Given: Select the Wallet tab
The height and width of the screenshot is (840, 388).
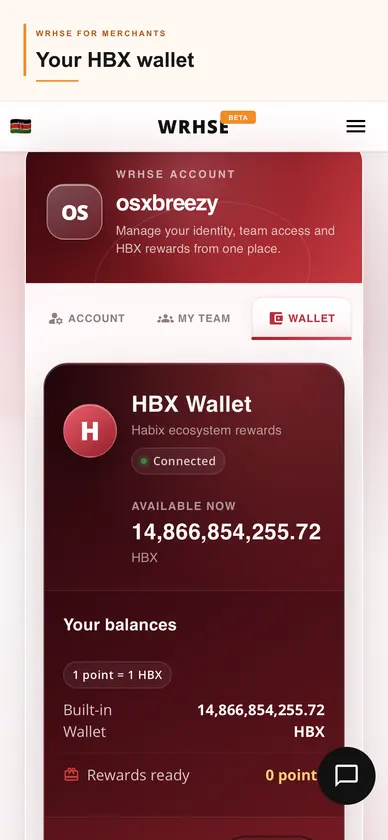Looking at the screenshot, I should tap(302, 318).
